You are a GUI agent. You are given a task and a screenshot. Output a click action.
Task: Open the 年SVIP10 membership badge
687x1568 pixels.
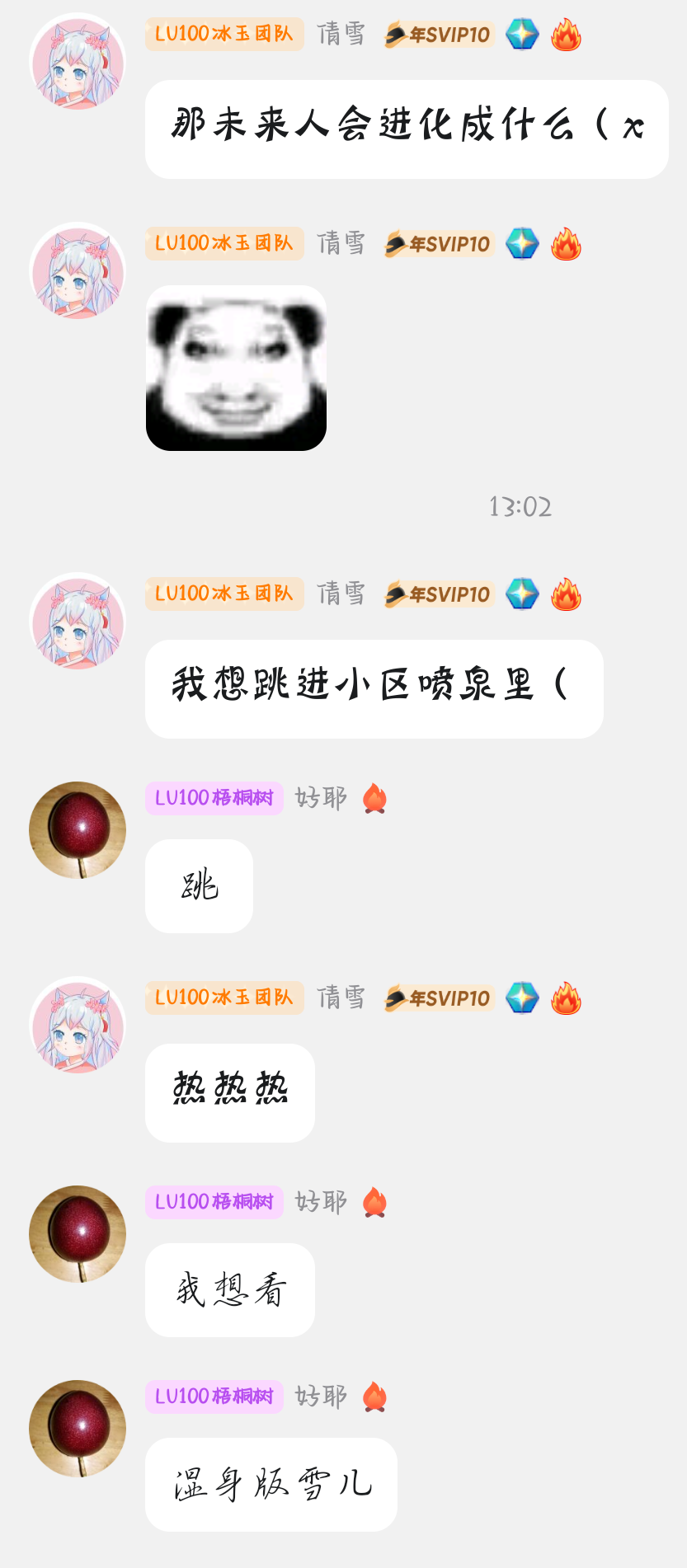click(436, 34)
